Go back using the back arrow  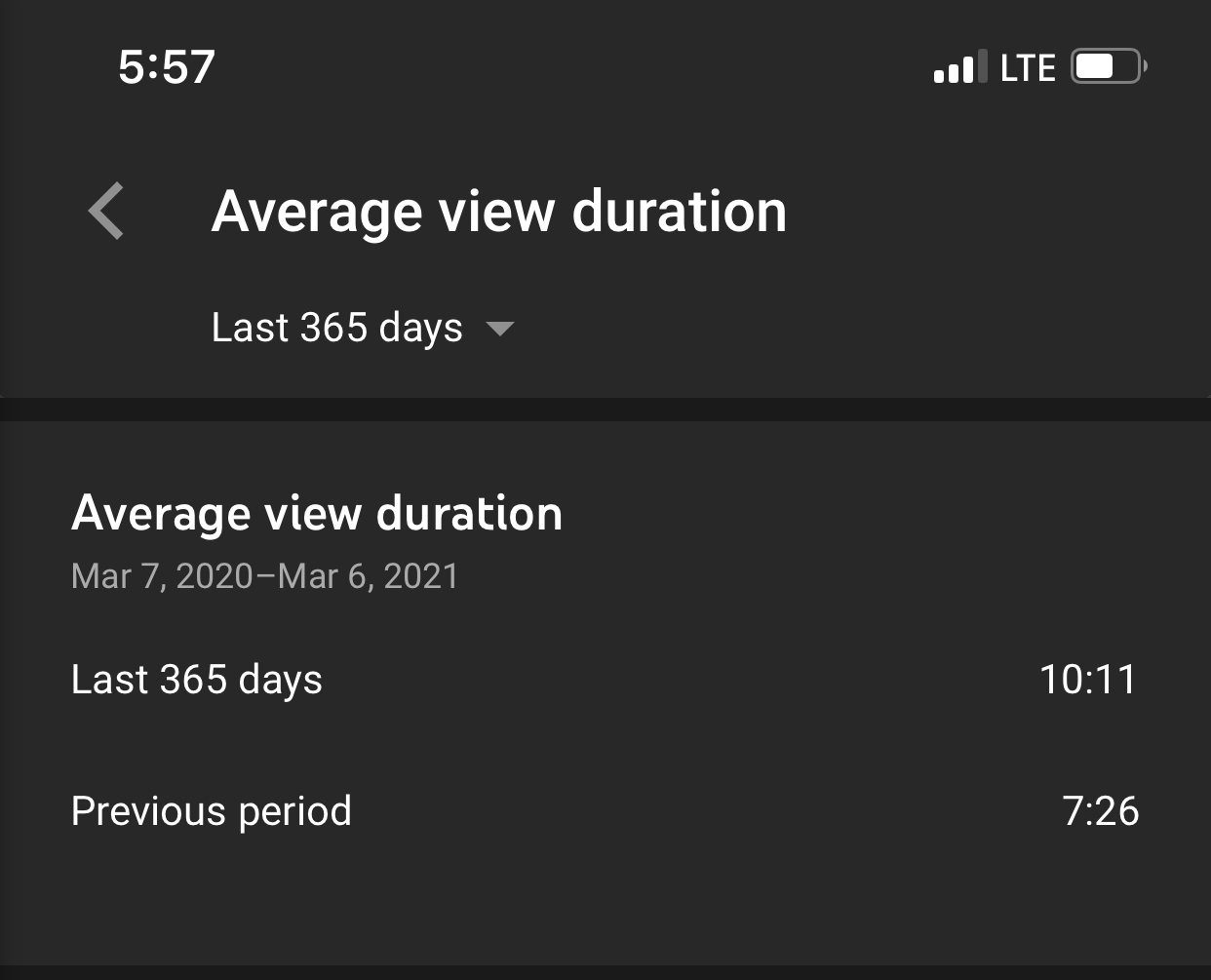pyautogui.click(x=106, y=211)
